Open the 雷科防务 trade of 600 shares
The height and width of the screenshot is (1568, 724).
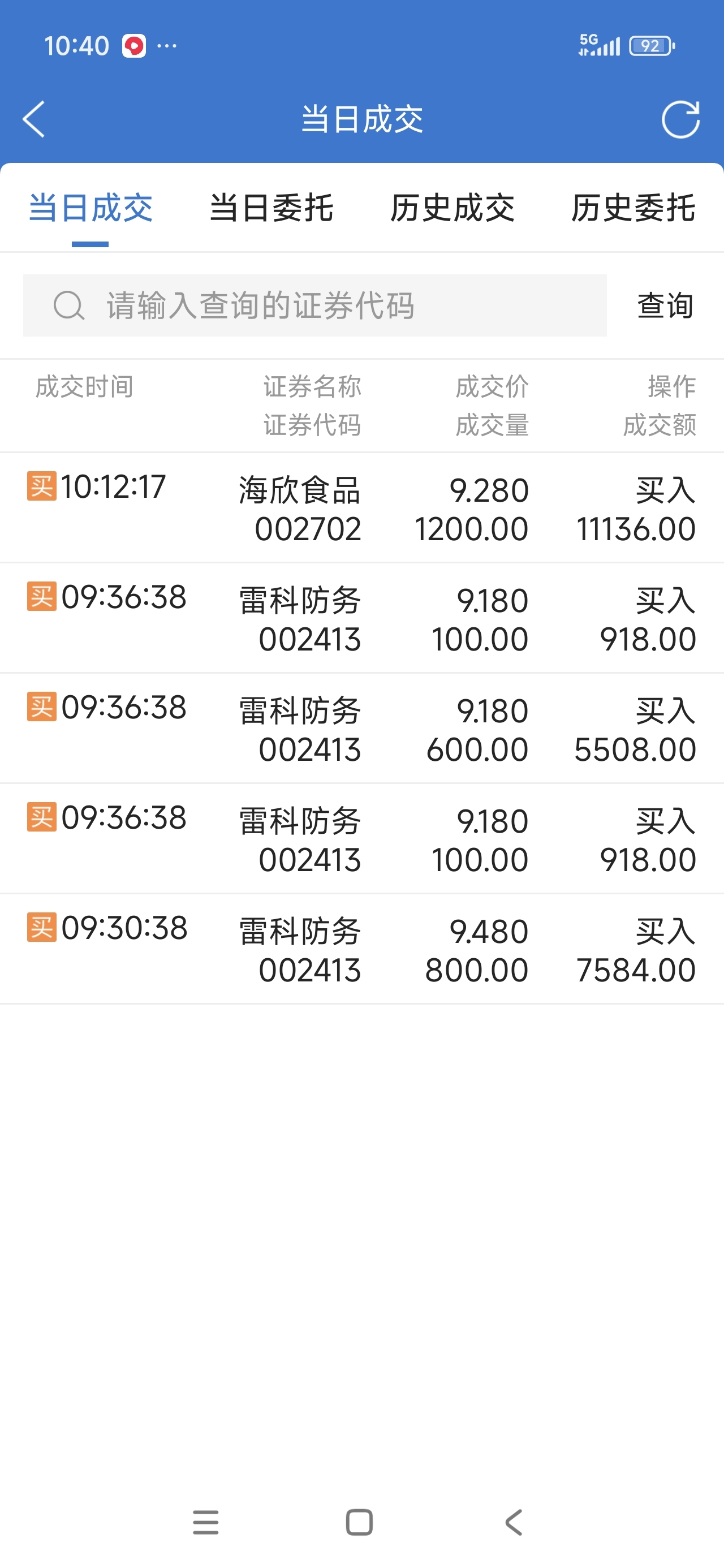coord(361,729)
